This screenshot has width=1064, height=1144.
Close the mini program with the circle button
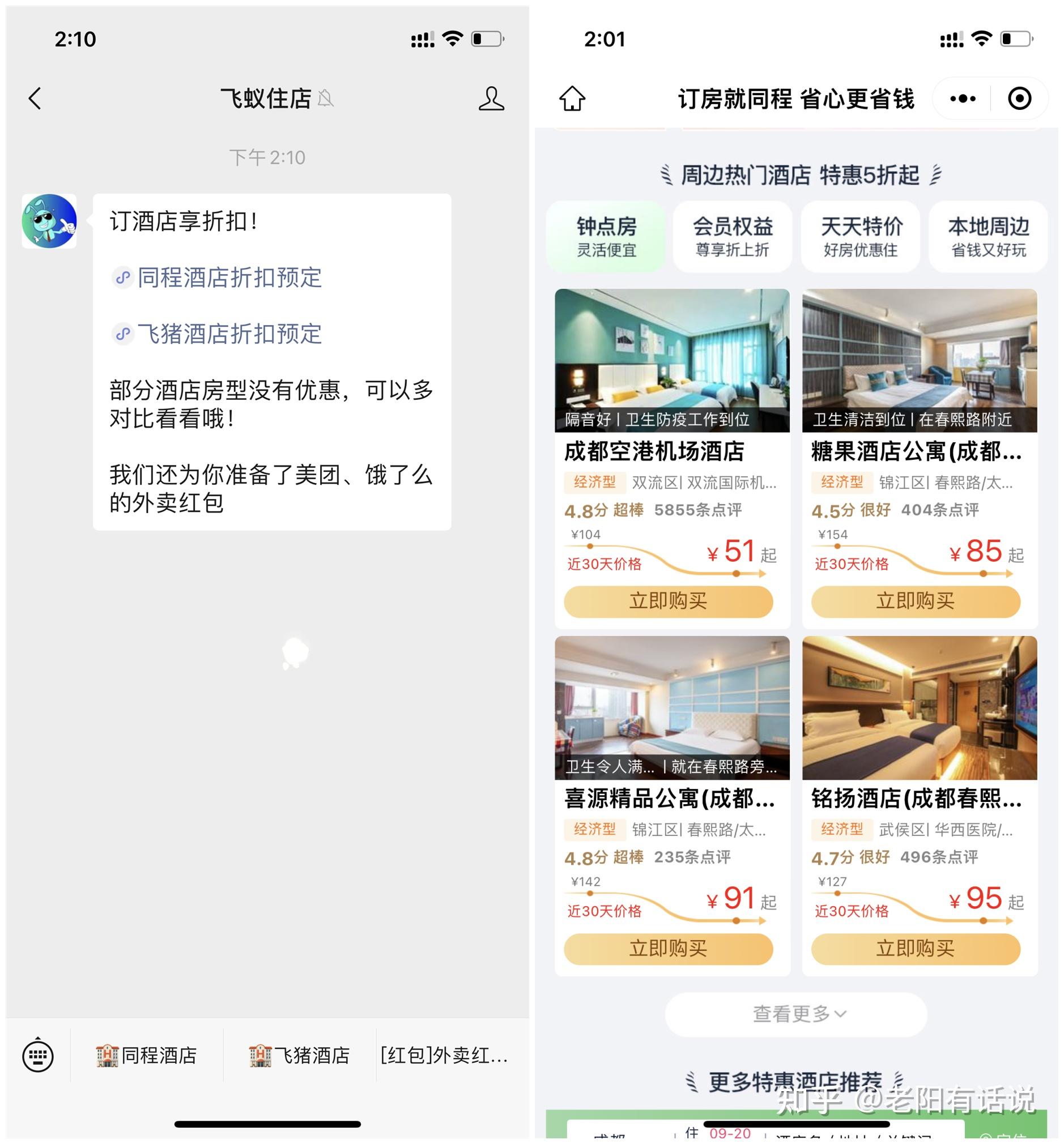[1019, 99]
